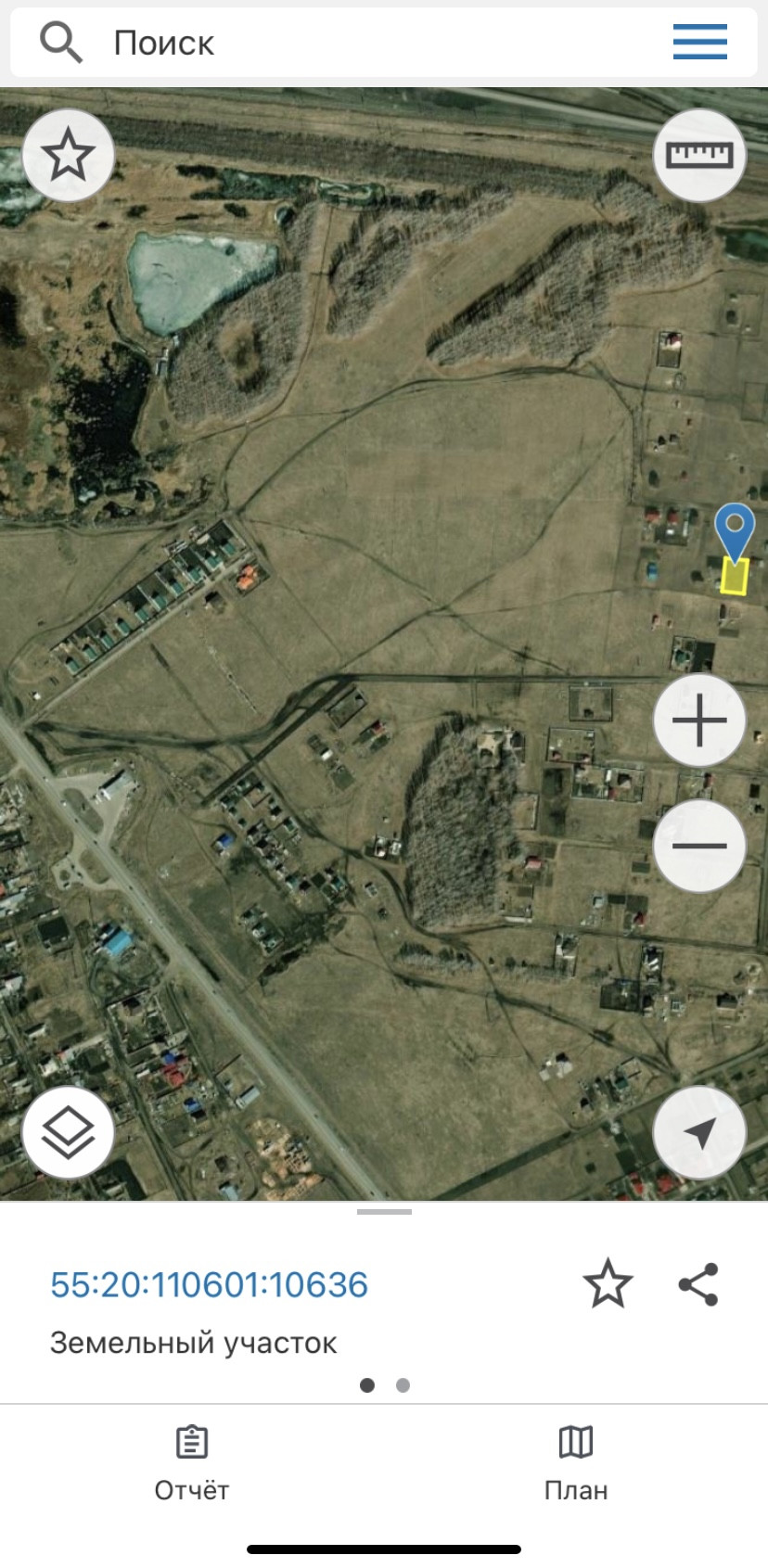Go to second page indicator dot
The height and width of the screenshot is (1568, 768).
coord(403,1385)
